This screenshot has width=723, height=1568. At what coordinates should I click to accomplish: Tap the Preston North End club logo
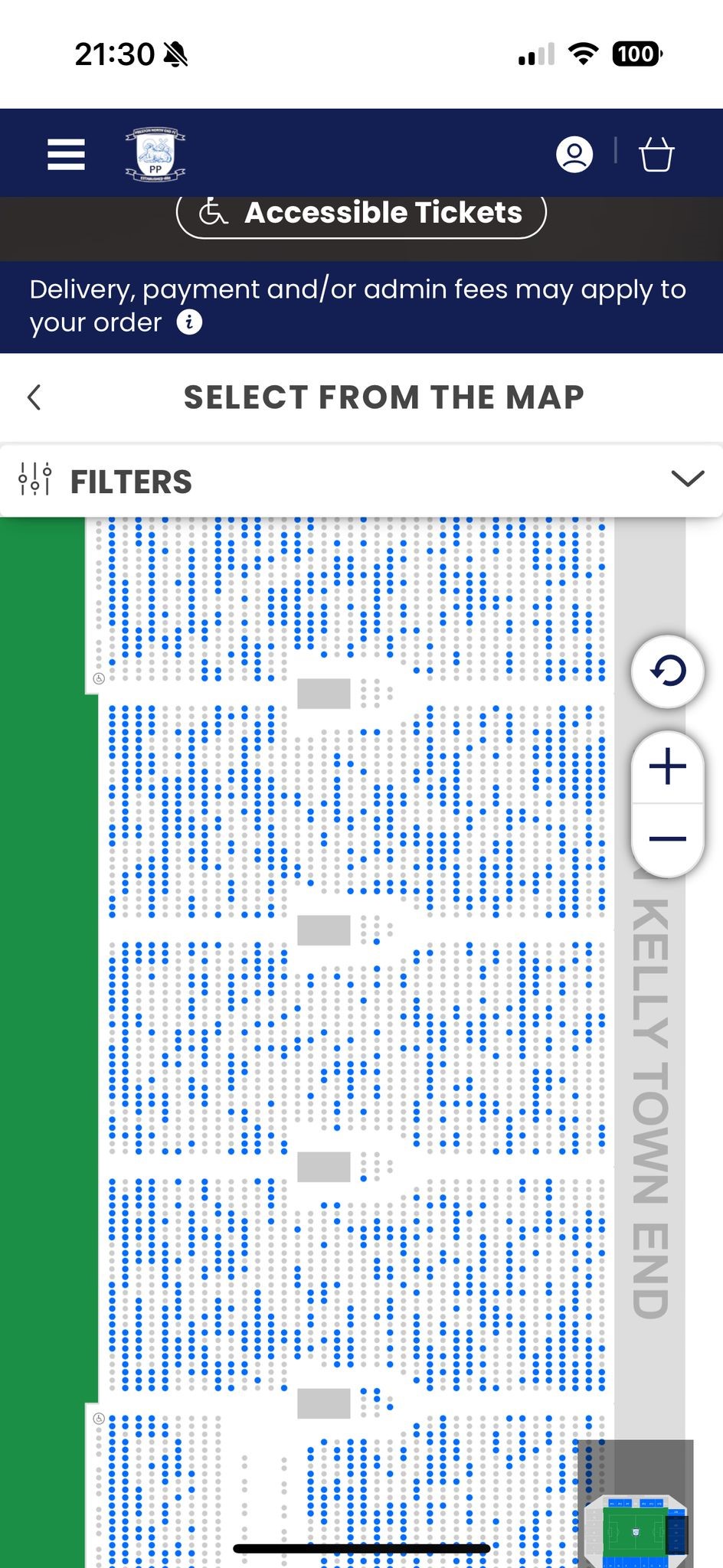pos(155,155)
